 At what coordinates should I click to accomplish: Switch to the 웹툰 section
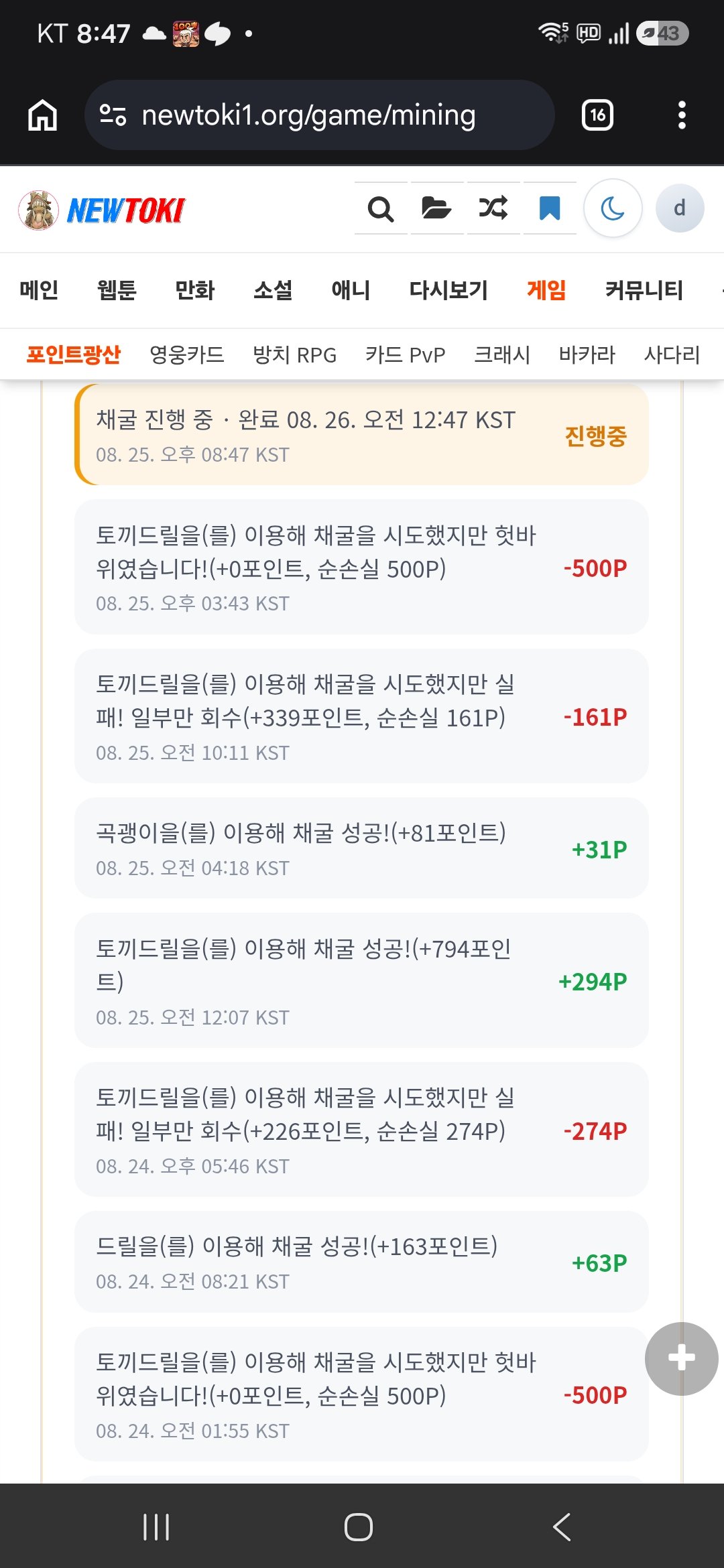click(117, 290)
